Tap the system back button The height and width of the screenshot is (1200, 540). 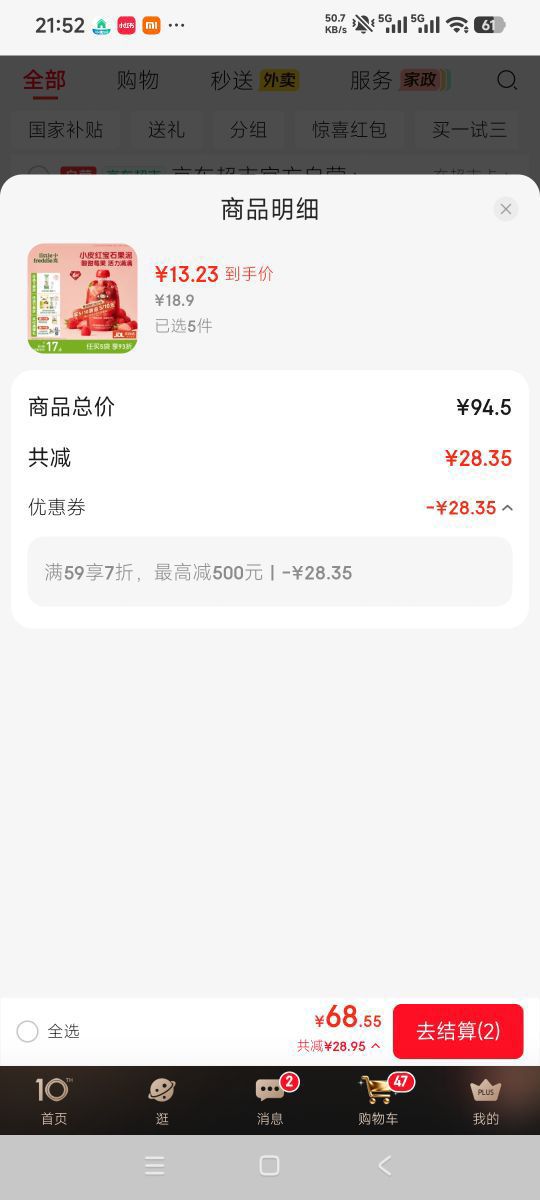coord(385,1165)
